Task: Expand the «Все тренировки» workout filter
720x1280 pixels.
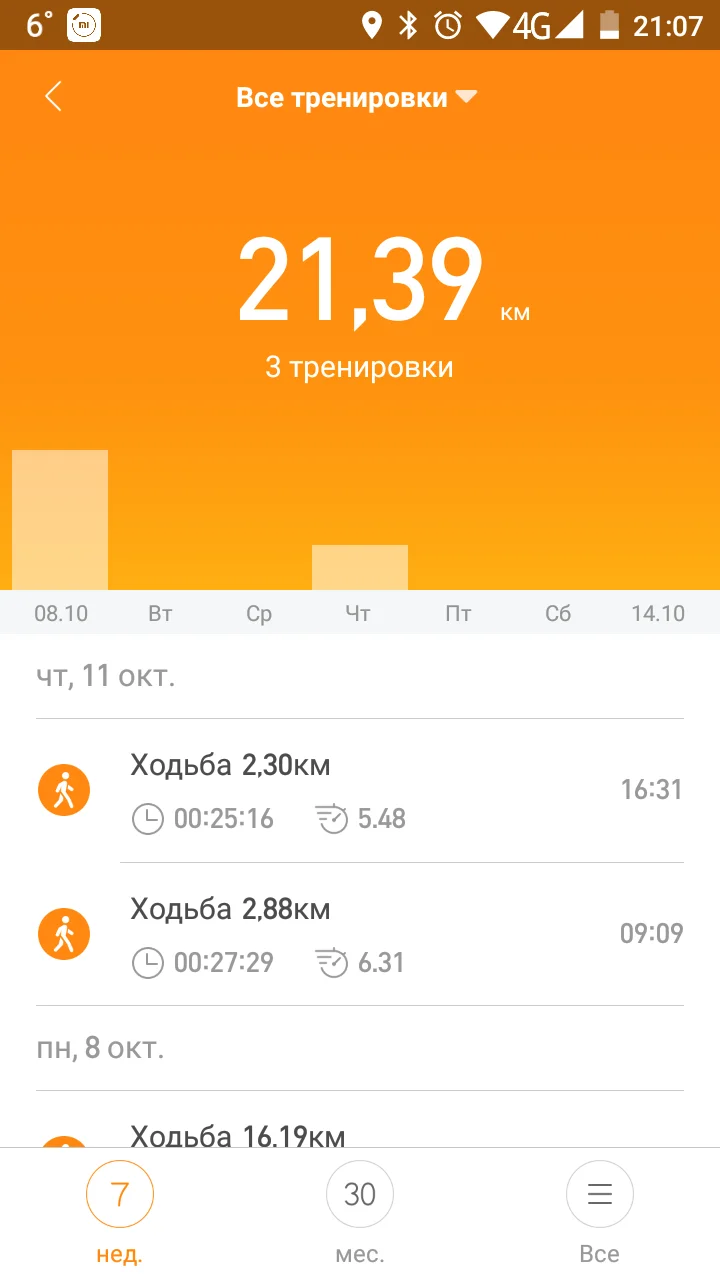Action: tap(357, 98)
